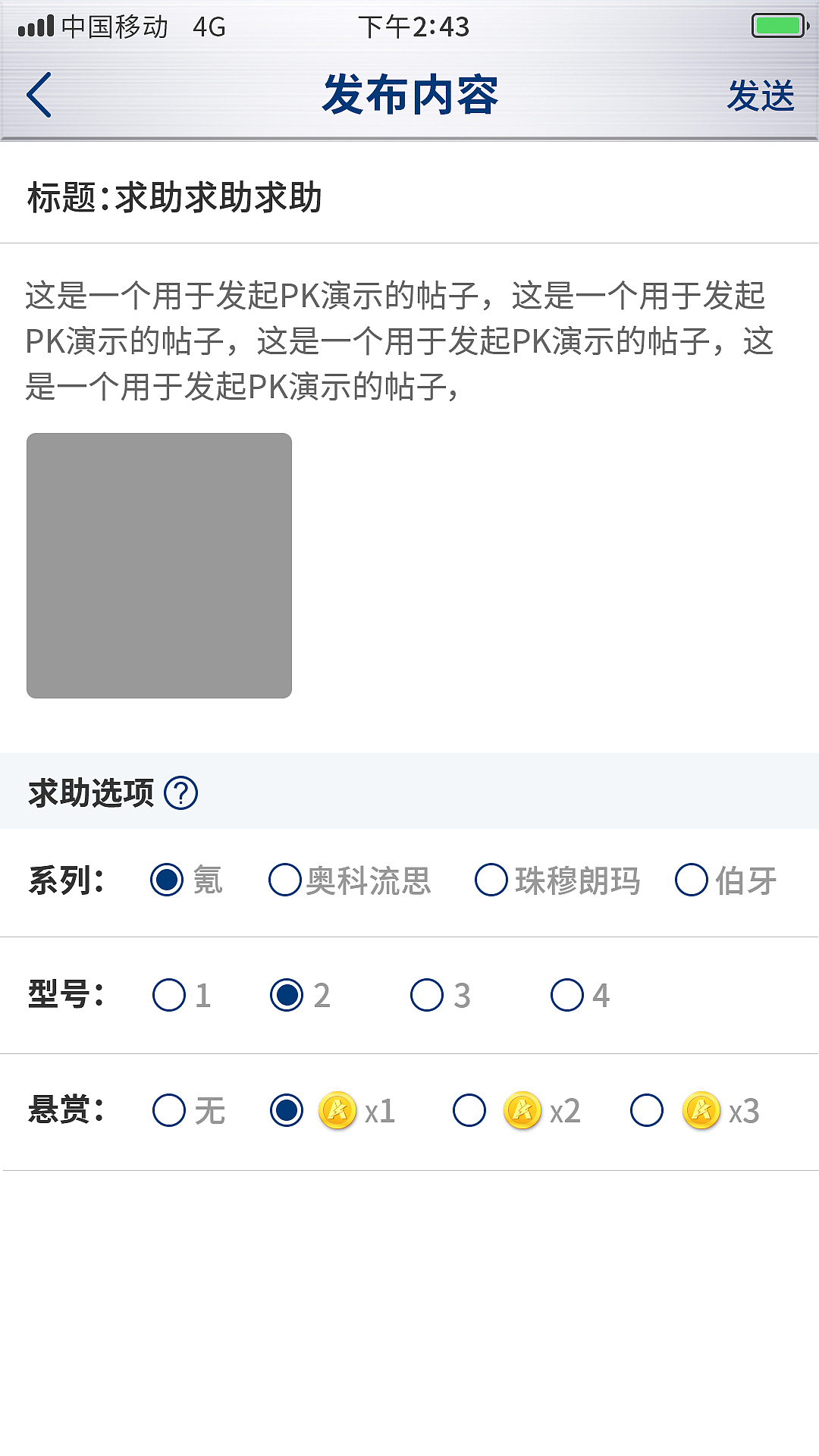819x1456 pixels.
Task: Tap the 发送 button to publish
Action: [x=761, y=95]
